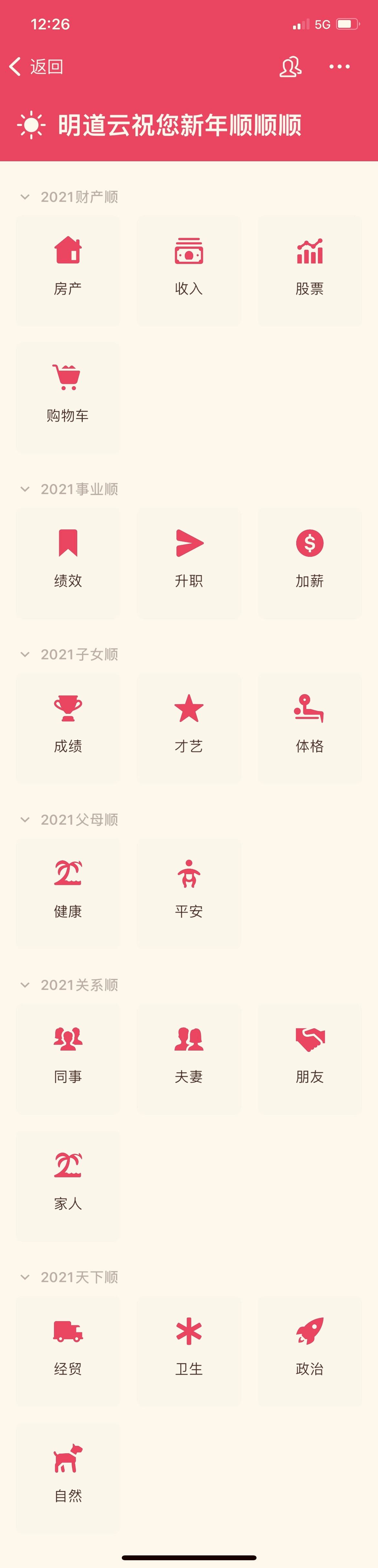Collapse the 2021子女顺 section

tap(25, 654)
